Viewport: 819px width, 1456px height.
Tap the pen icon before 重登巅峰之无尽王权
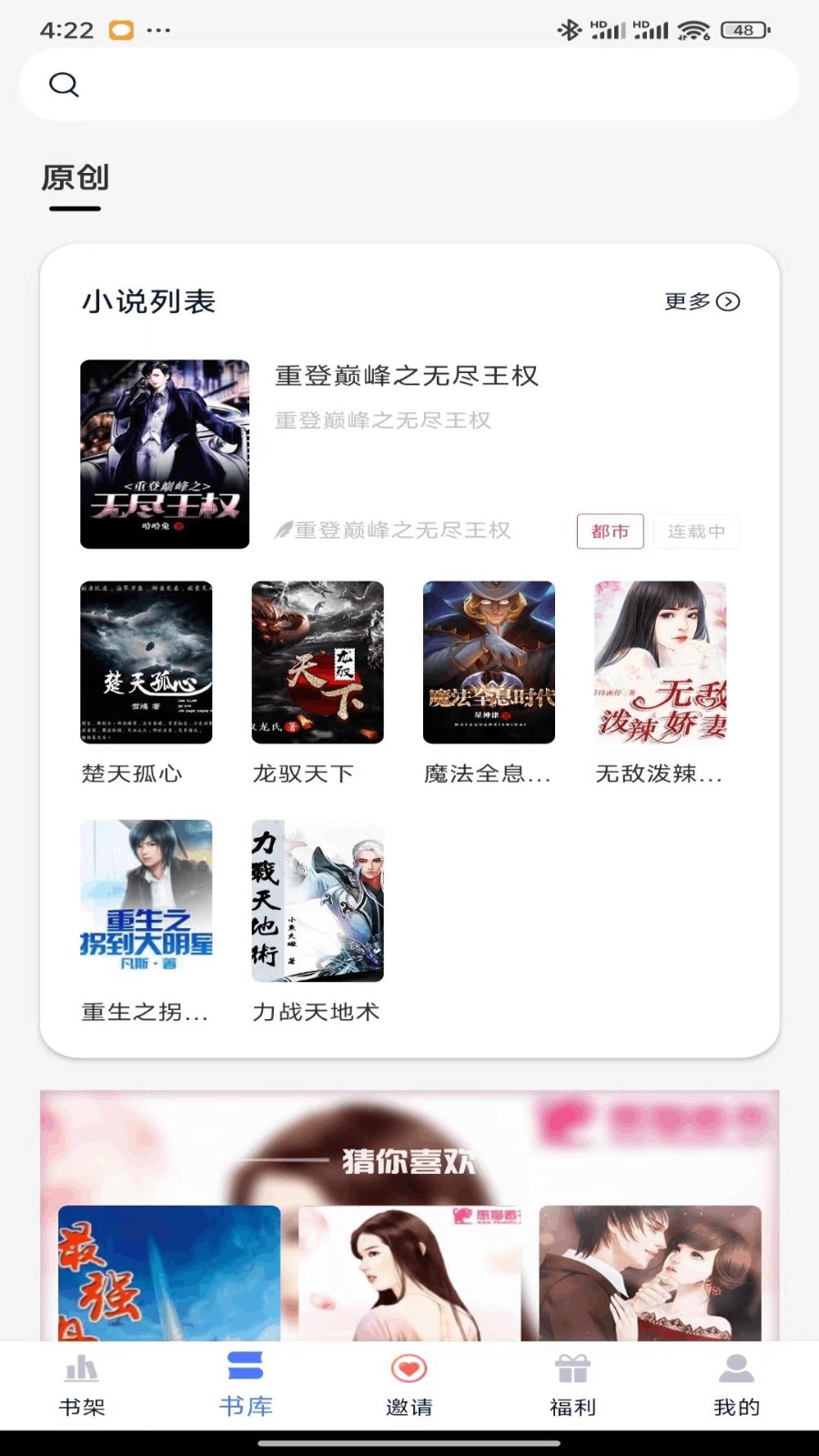tap(282, 529)
